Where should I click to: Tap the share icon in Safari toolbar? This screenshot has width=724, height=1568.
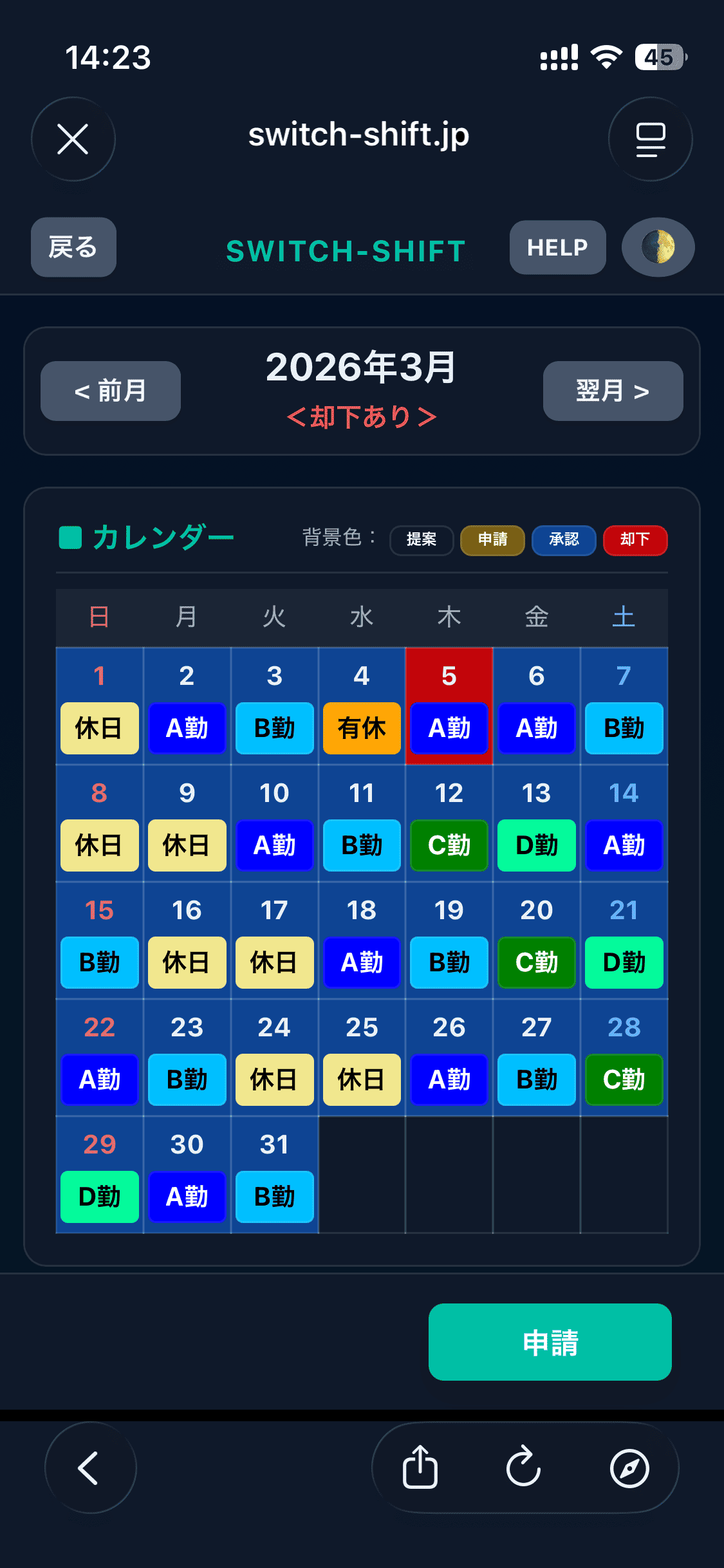click(x=419, y=1468)
